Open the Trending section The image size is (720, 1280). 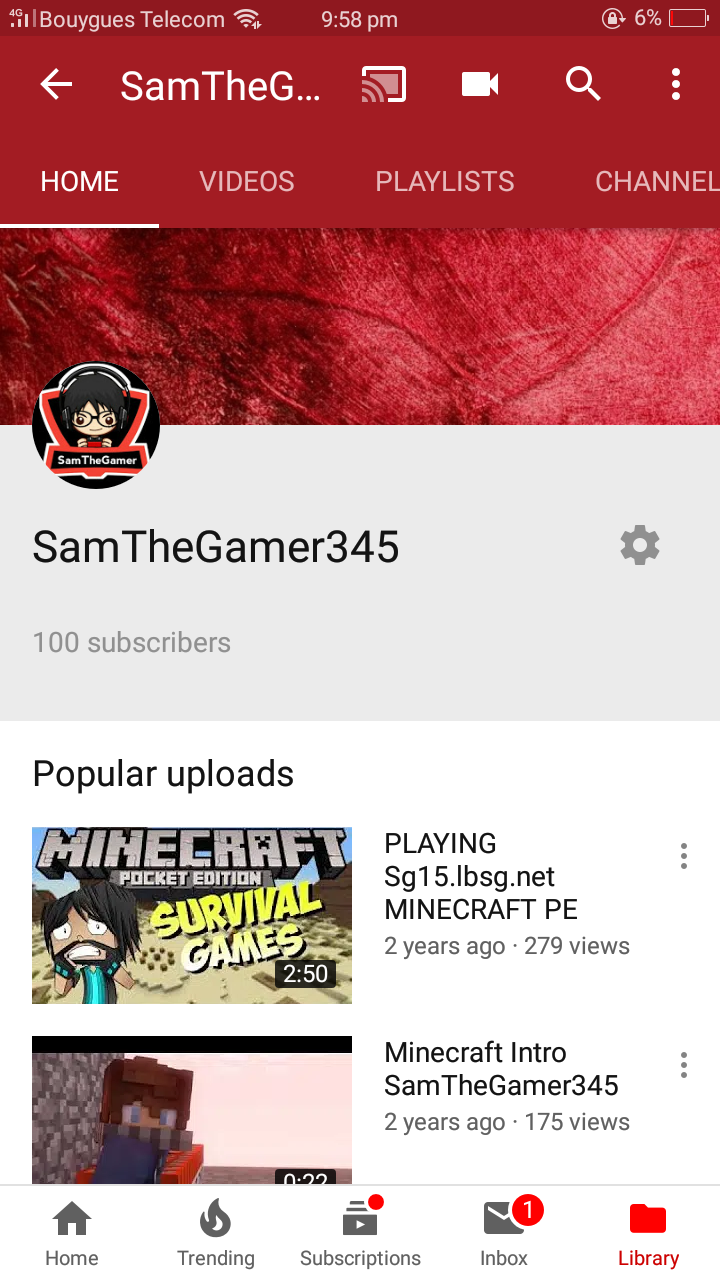coord(216,1234)
